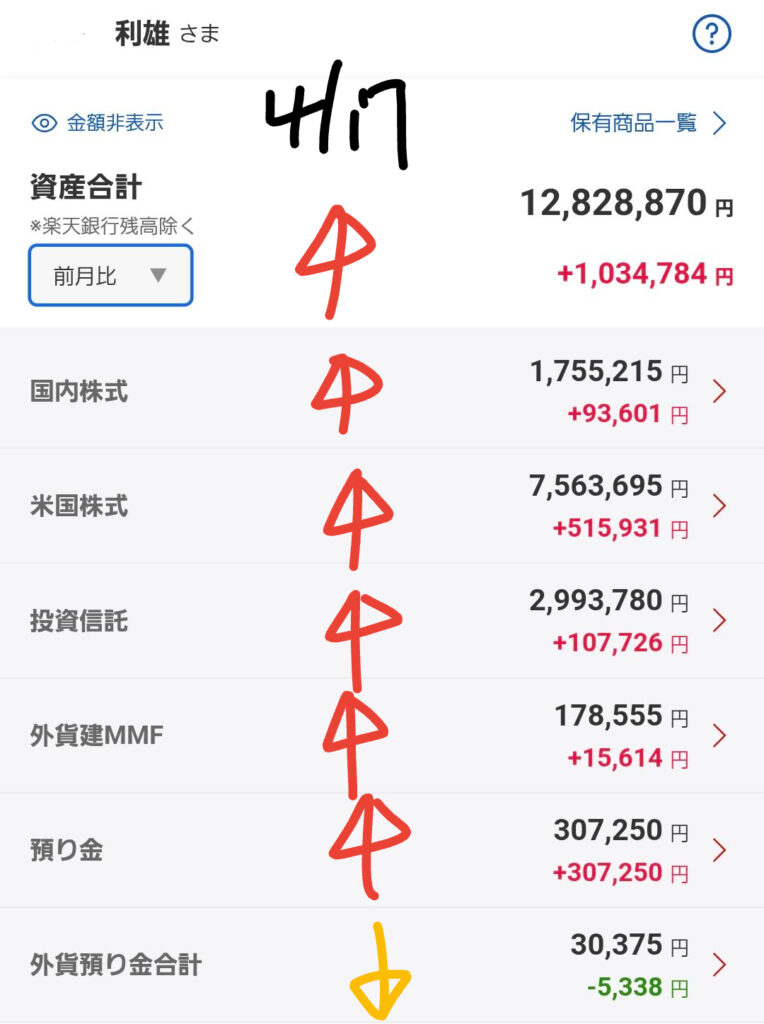Viewport: 764px width, 1024px height.
Task: View 米国株式 holdings details
Action: click(x=382, y=506)
